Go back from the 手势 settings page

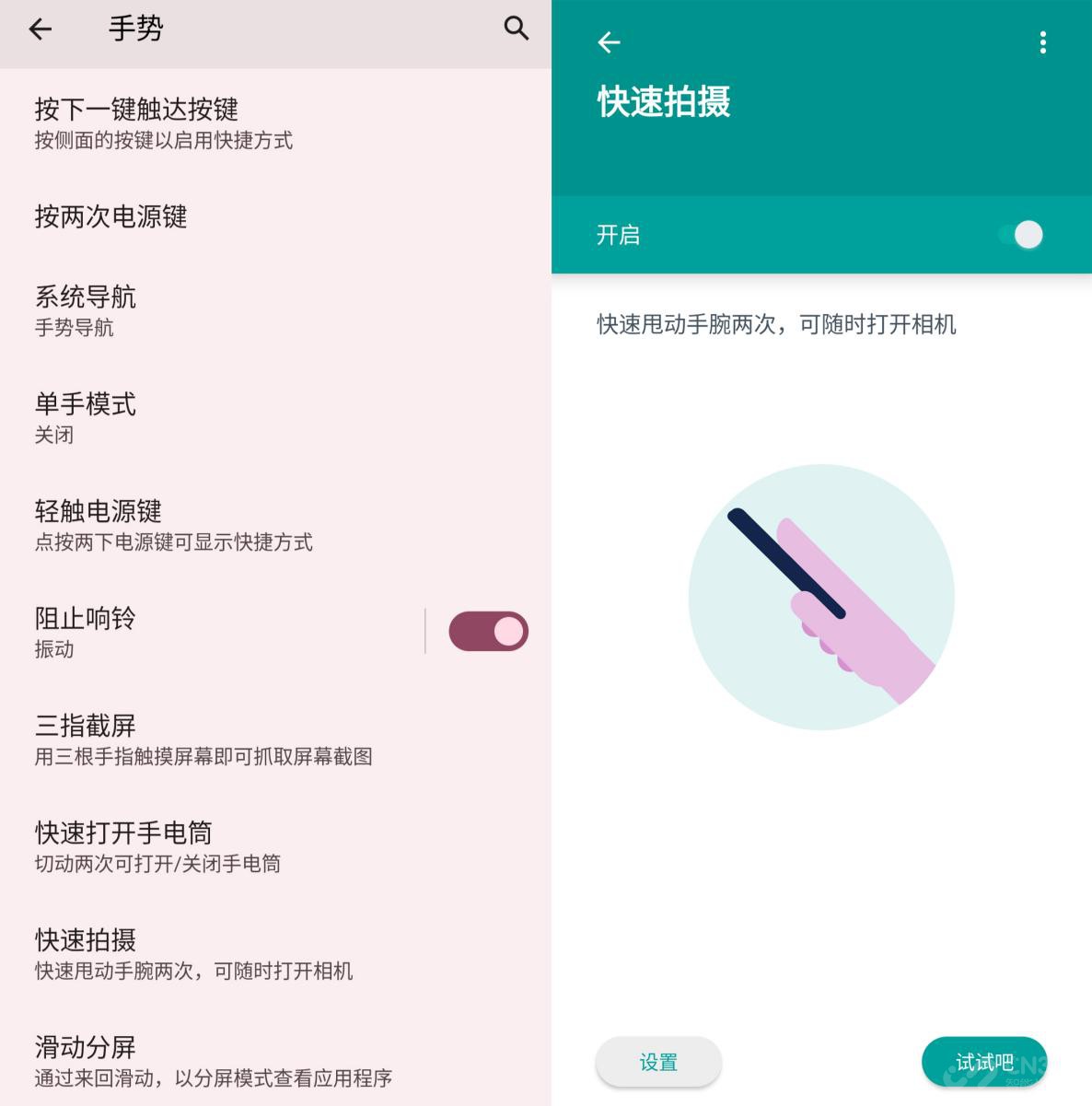coord(41,29)
